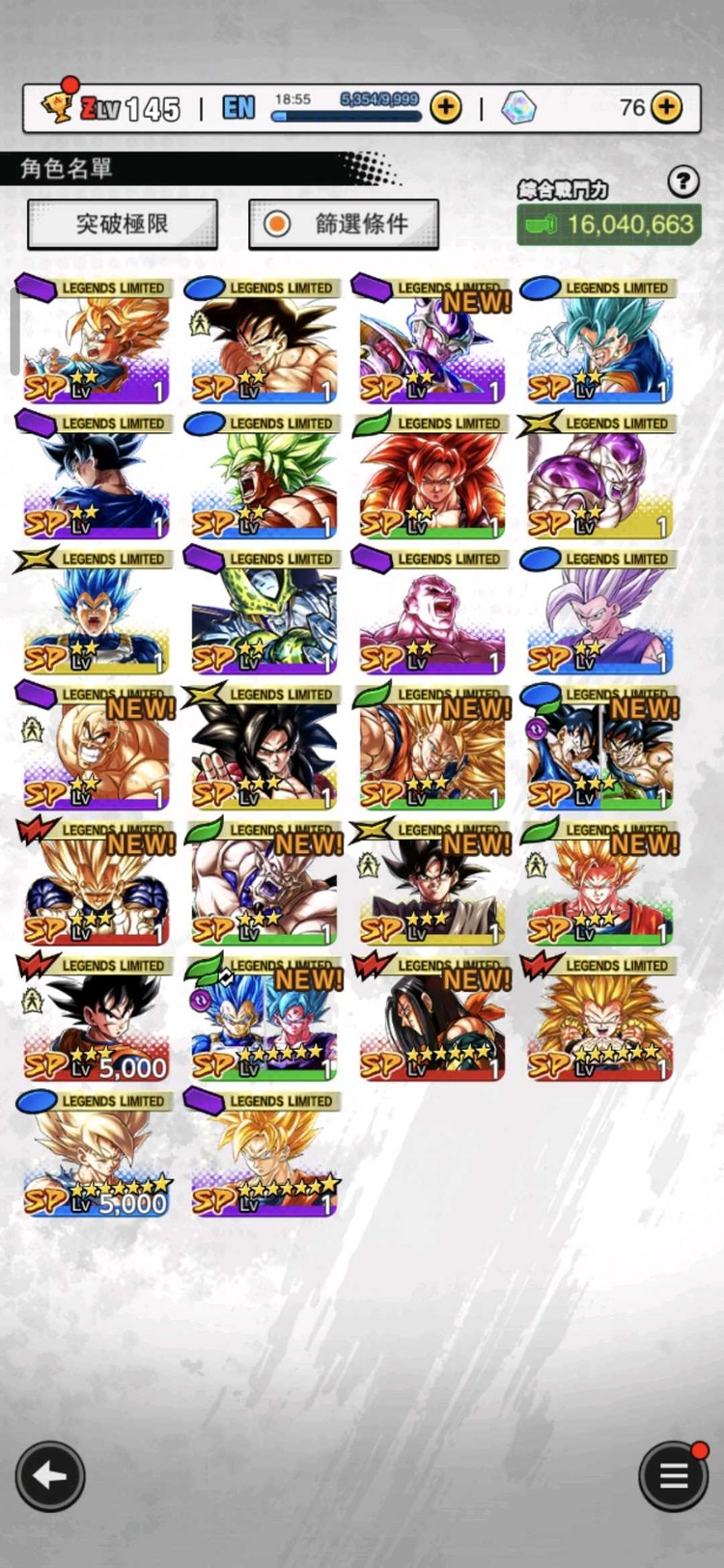The height and width of the screenshot is (1568, 724).
Task: Tap the 突破極限 button
Action: pos(123,225)
